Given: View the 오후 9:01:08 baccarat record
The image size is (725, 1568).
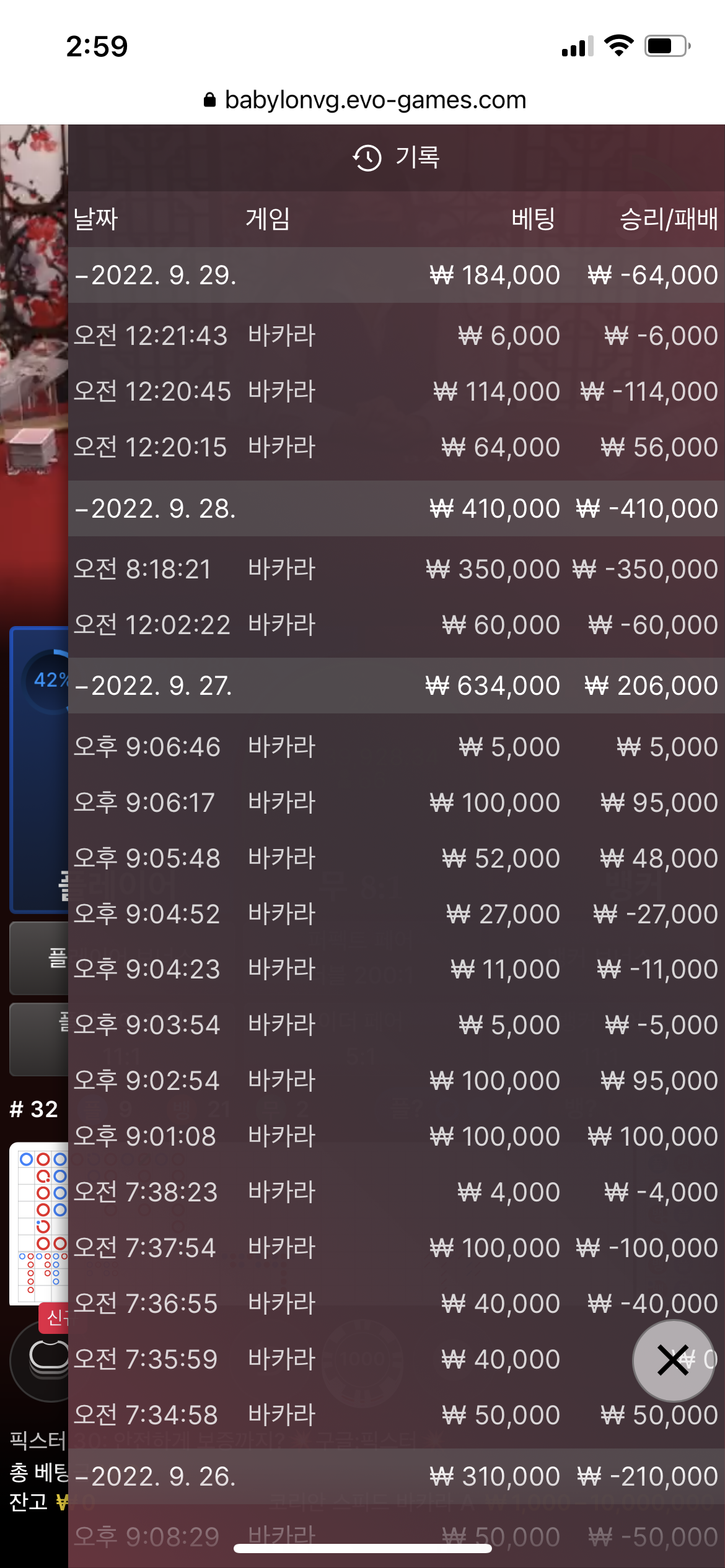Looking at the screenshot, I should tap(395, 1136).
